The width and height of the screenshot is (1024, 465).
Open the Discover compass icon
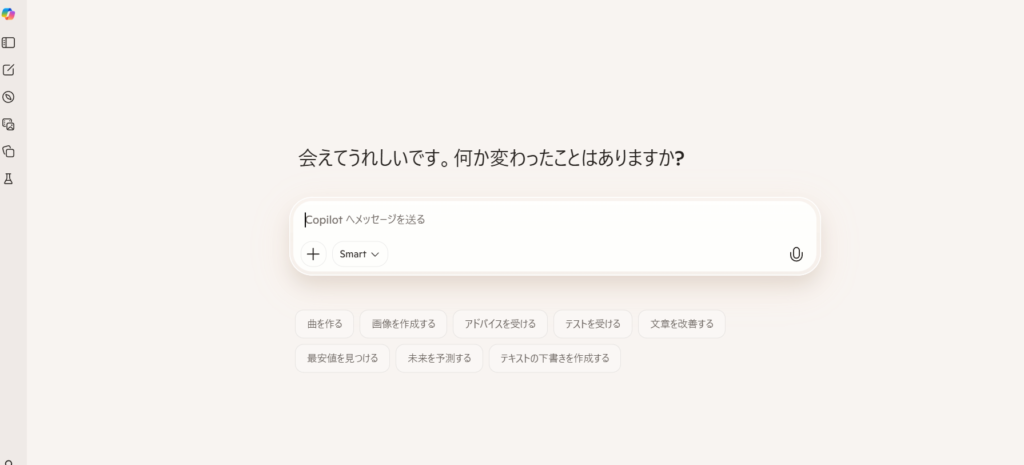click(8, 97)
